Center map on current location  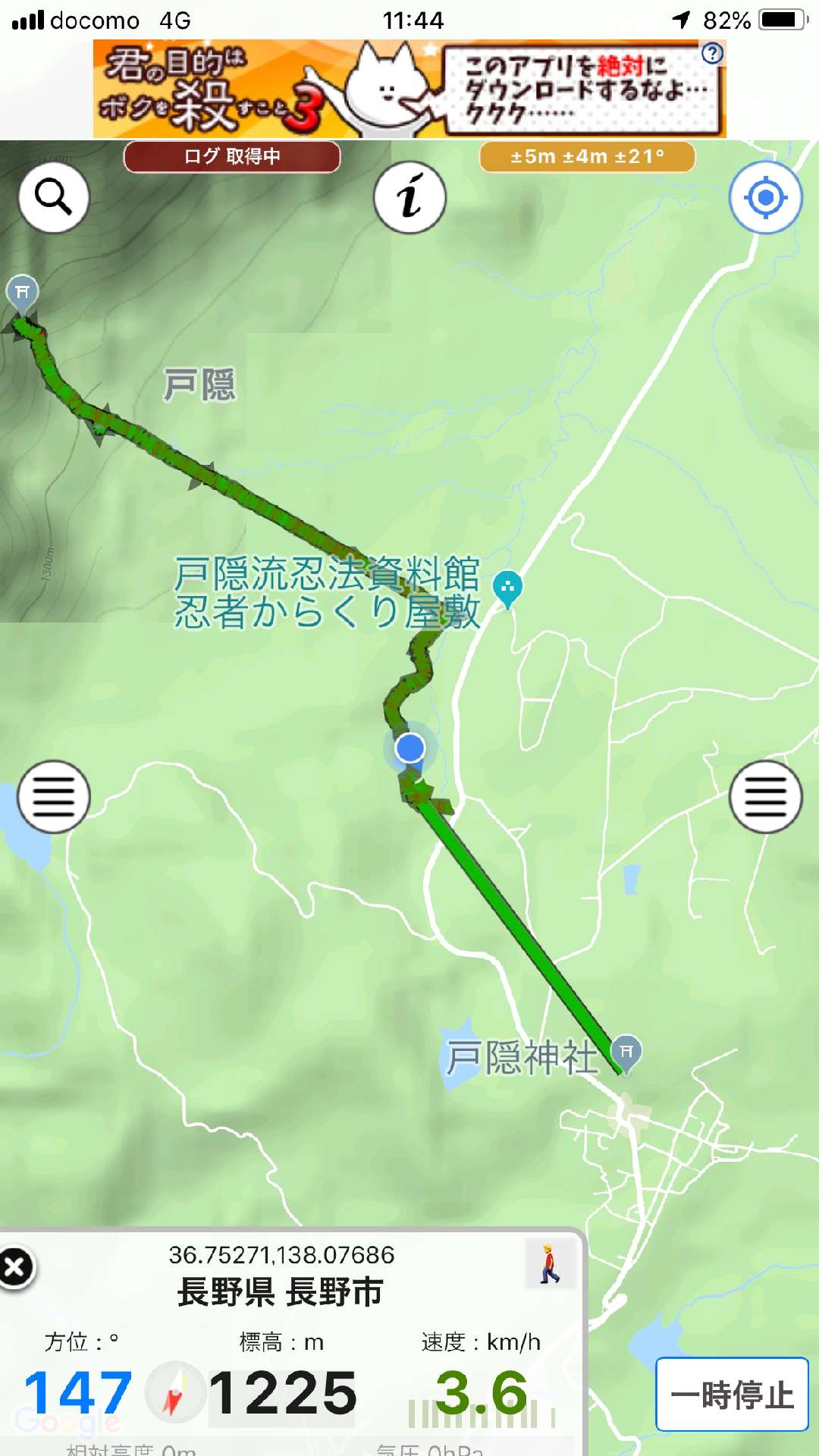765,198
